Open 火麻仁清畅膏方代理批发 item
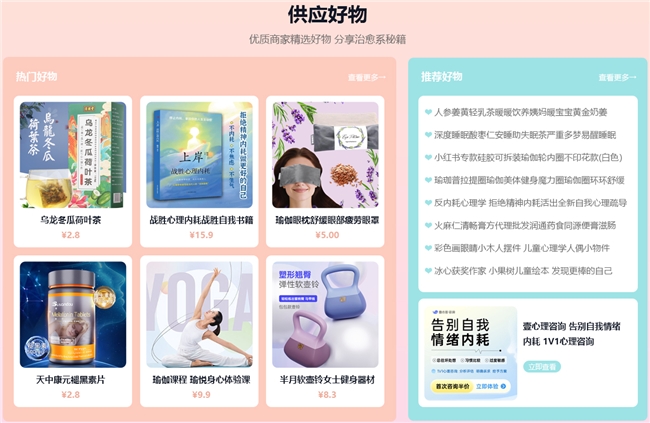The height and width of the screenshot is (423, 650). (524, 226)
